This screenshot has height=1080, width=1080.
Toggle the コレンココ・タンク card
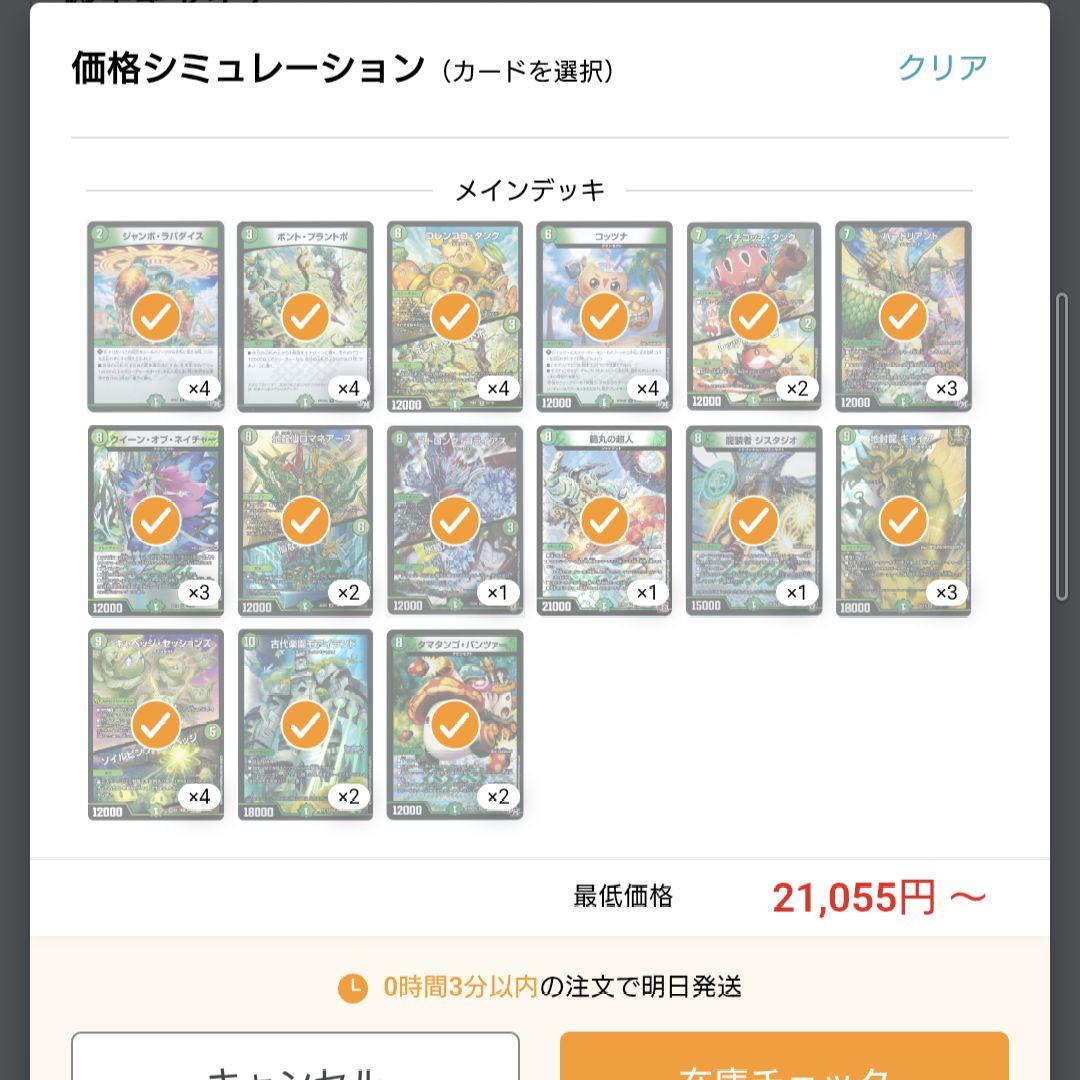[x=455, y=316]
